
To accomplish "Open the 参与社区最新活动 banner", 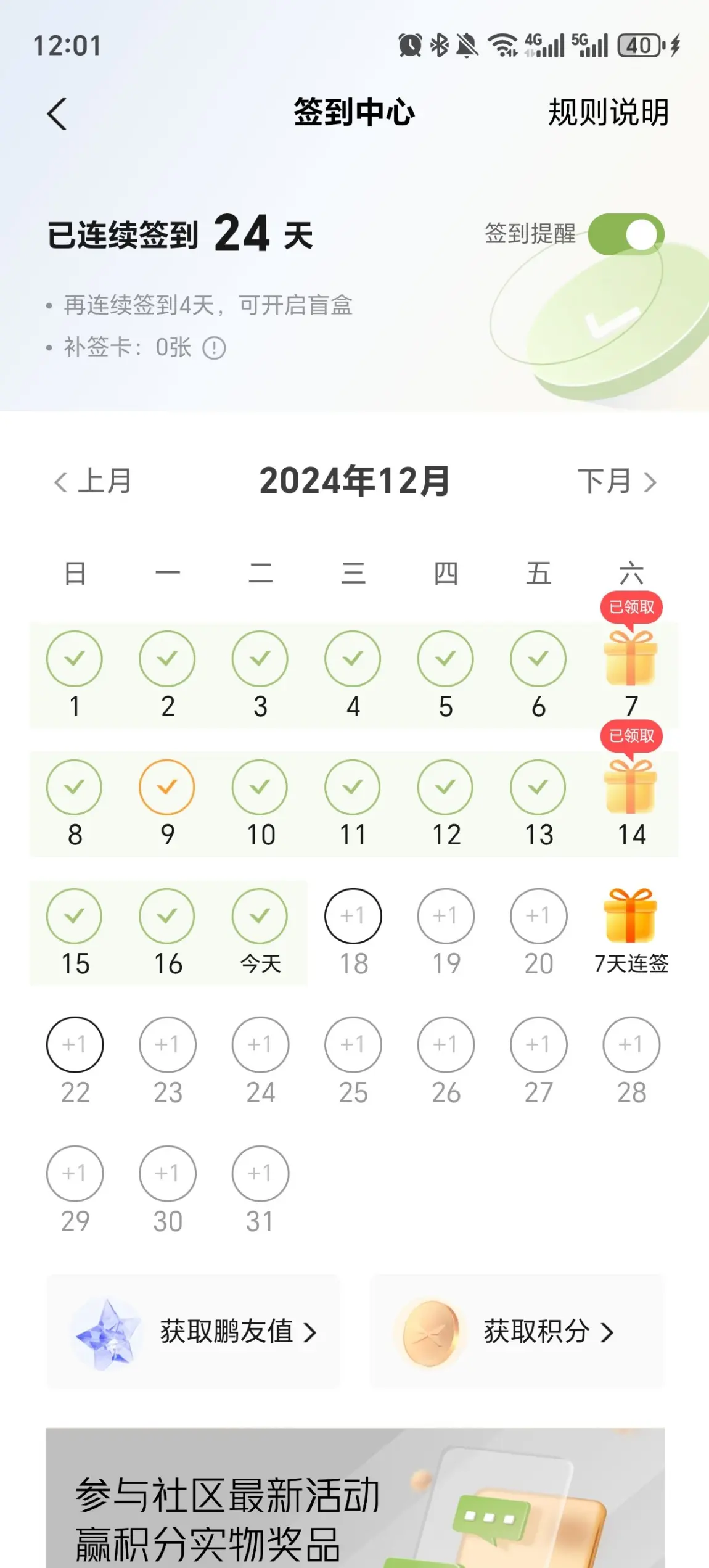I will (355, 1498).
